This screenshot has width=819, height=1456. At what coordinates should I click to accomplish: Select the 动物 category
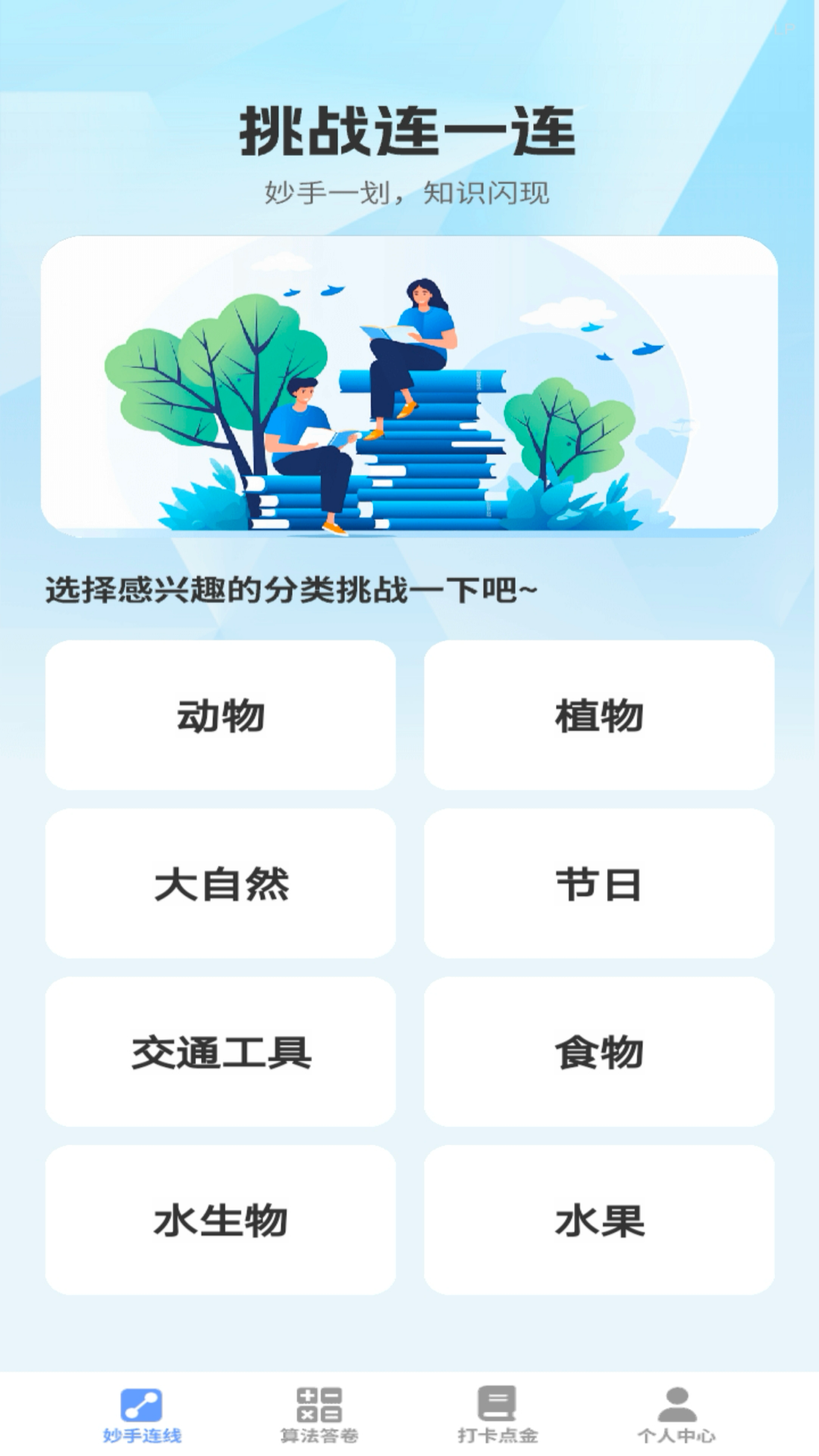point(221,717)
